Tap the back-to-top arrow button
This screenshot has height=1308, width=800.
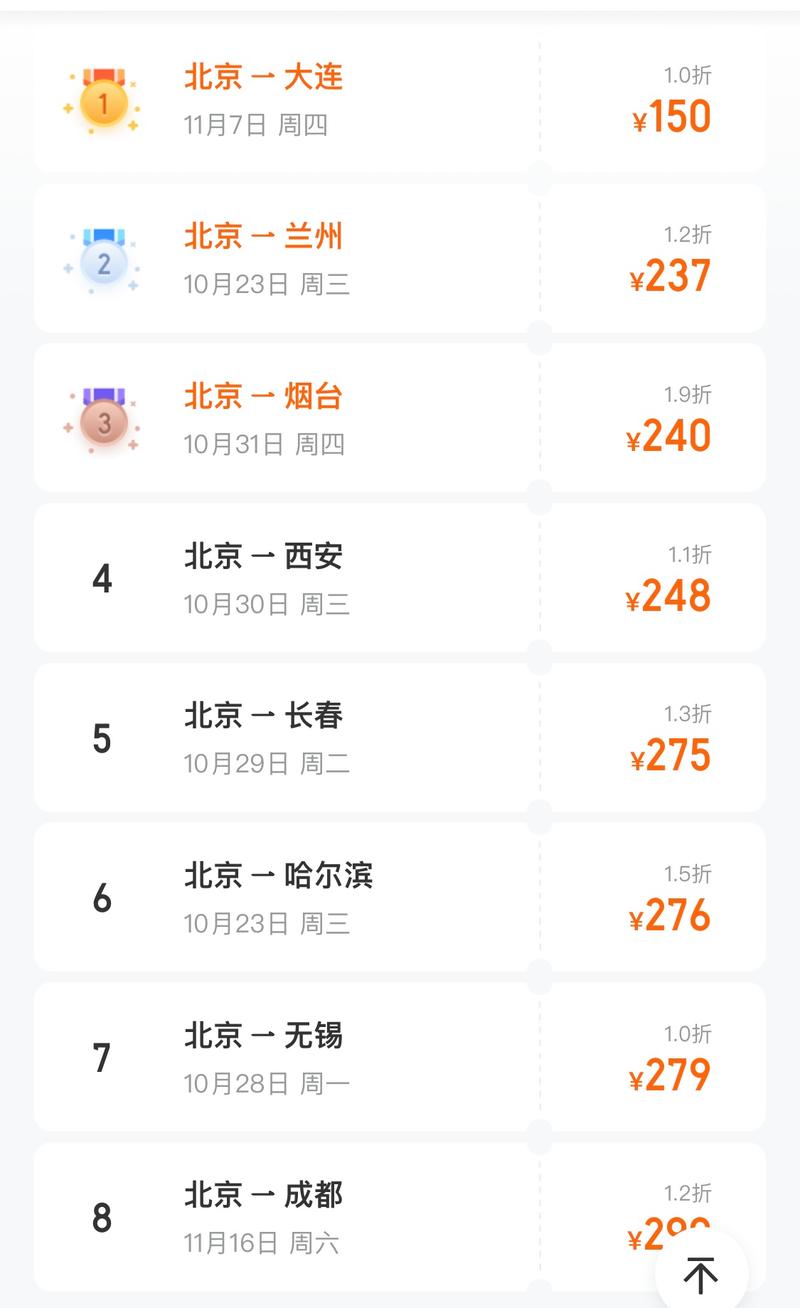700,1273
